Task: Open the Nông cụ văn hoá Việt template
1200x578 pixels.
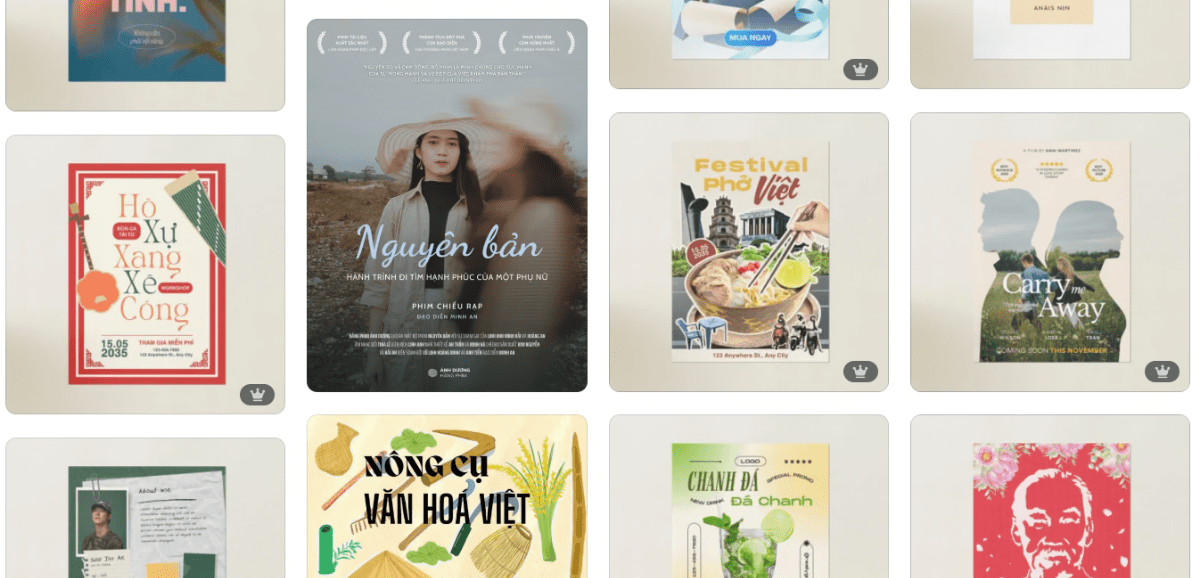Action: 447,496
